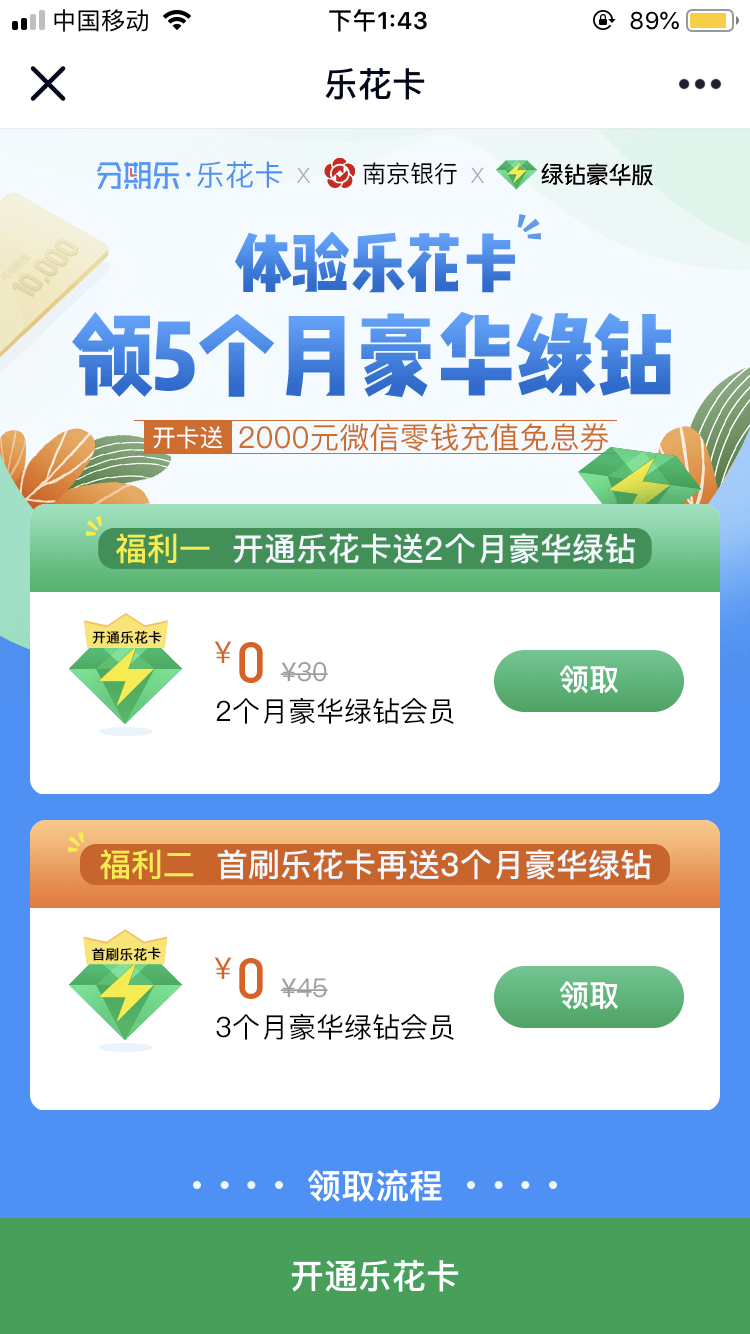Click 领取 for 2个月豪华绿钻会员
Image resolution: width=750 pixels, height=1334 pixels.
point(588,681)
